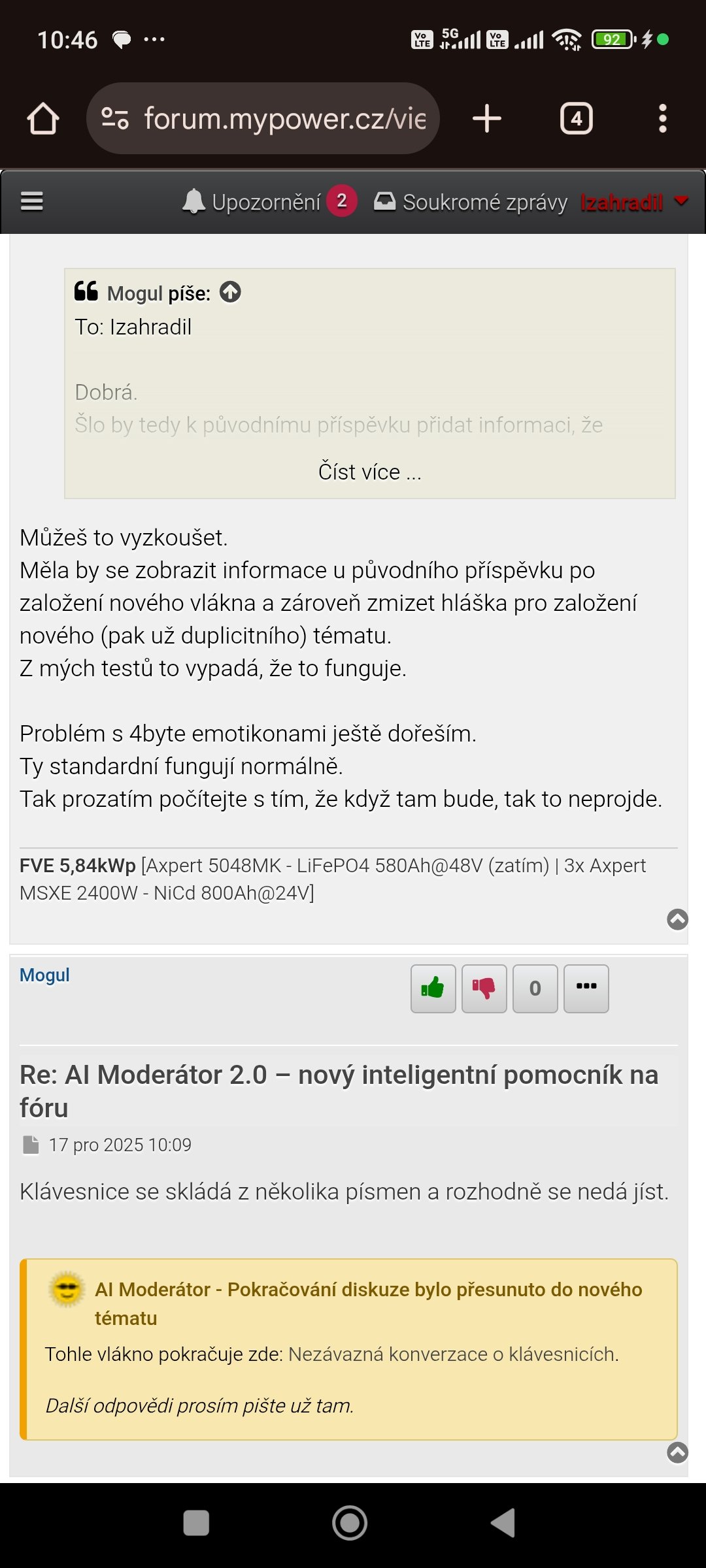Tap the forum.mypower.cz address bar
This screenshot has width=706, height=1568.
pyautogui.click(x=263, y=119)
